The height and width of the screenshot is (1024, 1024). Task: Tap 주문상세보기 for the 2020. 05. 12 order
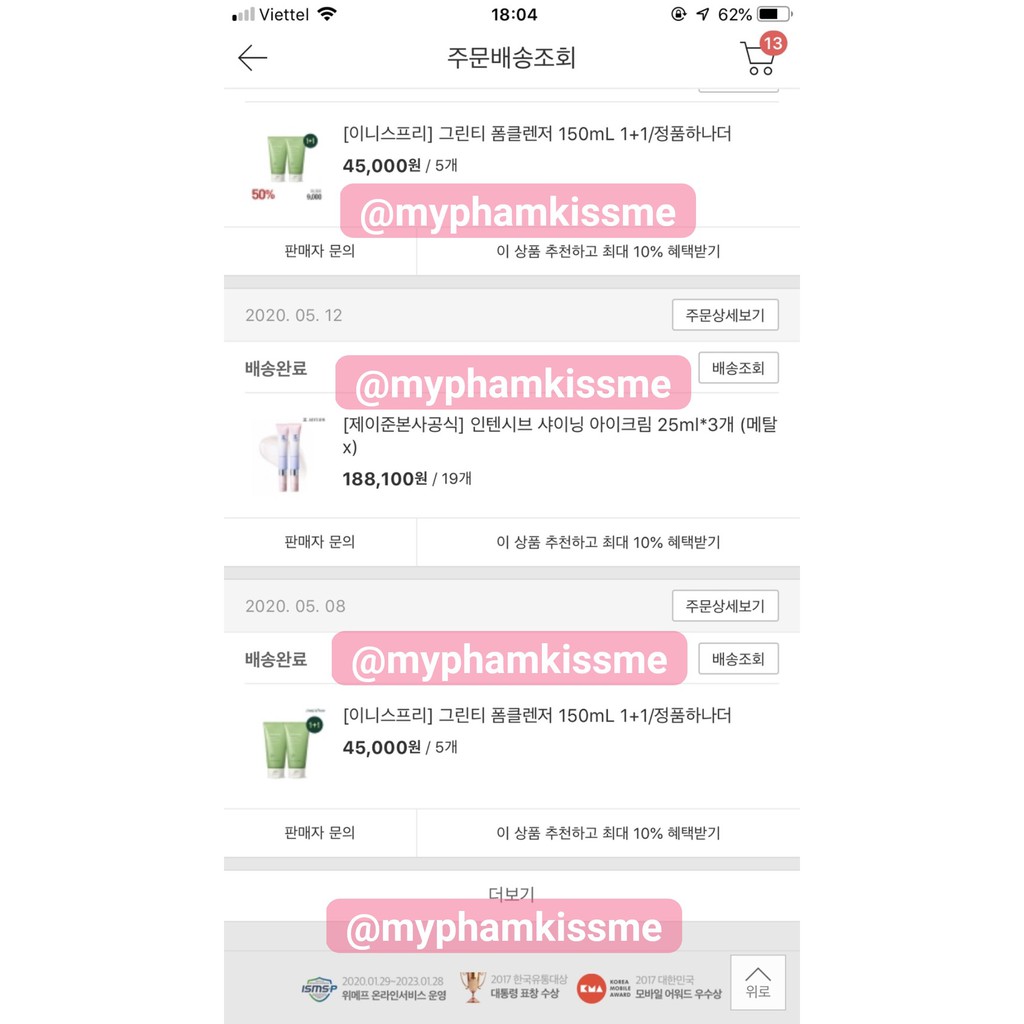point(725,315)
